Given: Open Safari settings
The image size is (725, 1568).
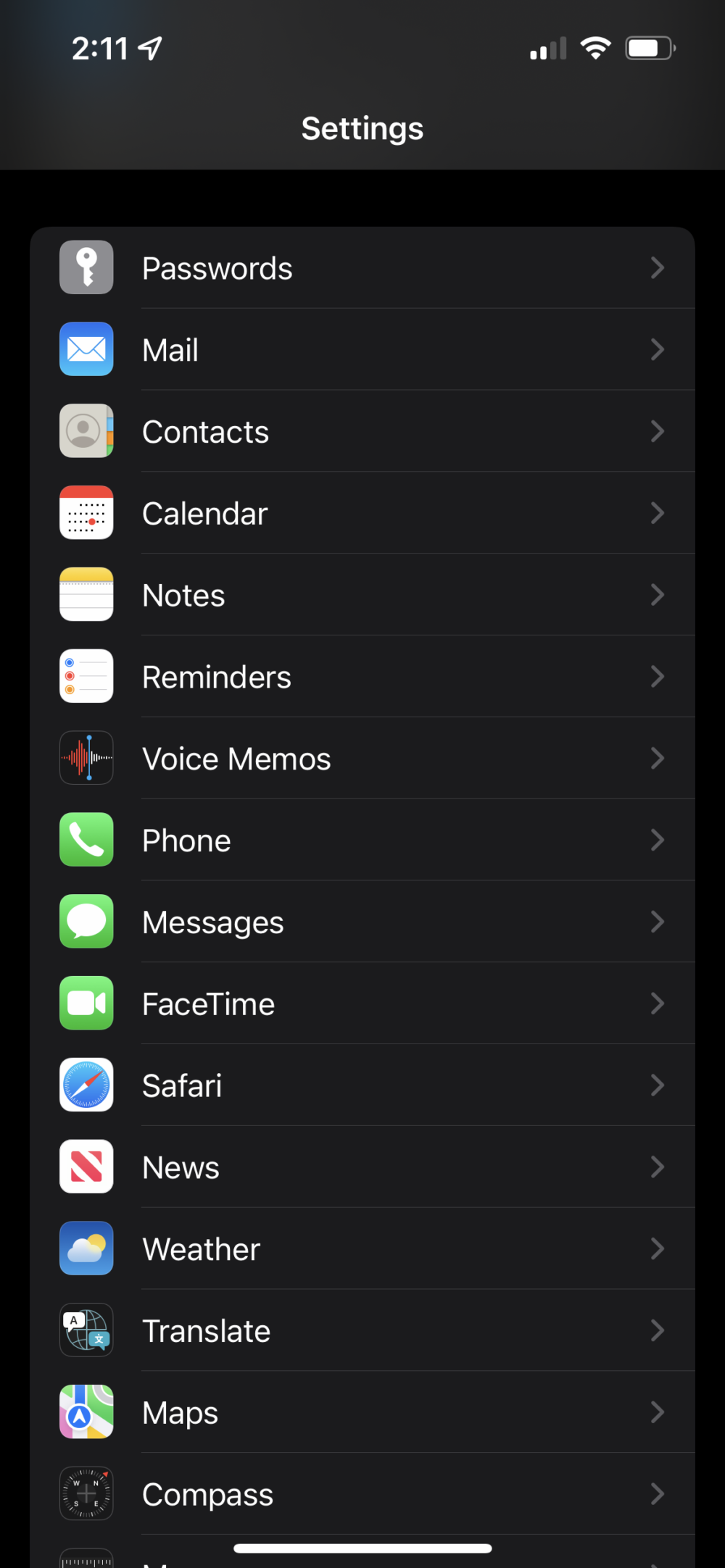Looking at the screenshot, I should (x=362, y=1085).
